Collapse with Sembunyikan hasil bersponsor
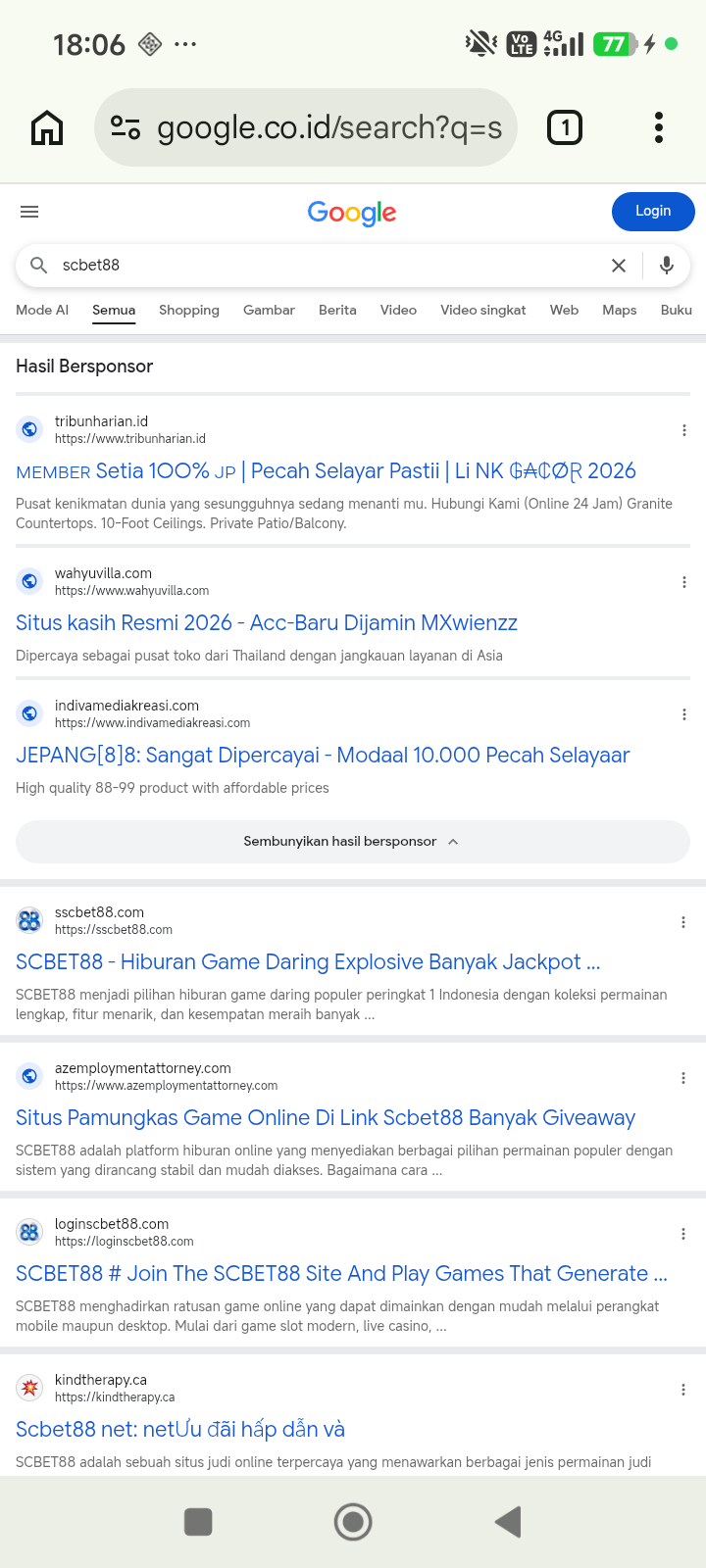This screenshot has height=1568, width=706. [353, 842]
